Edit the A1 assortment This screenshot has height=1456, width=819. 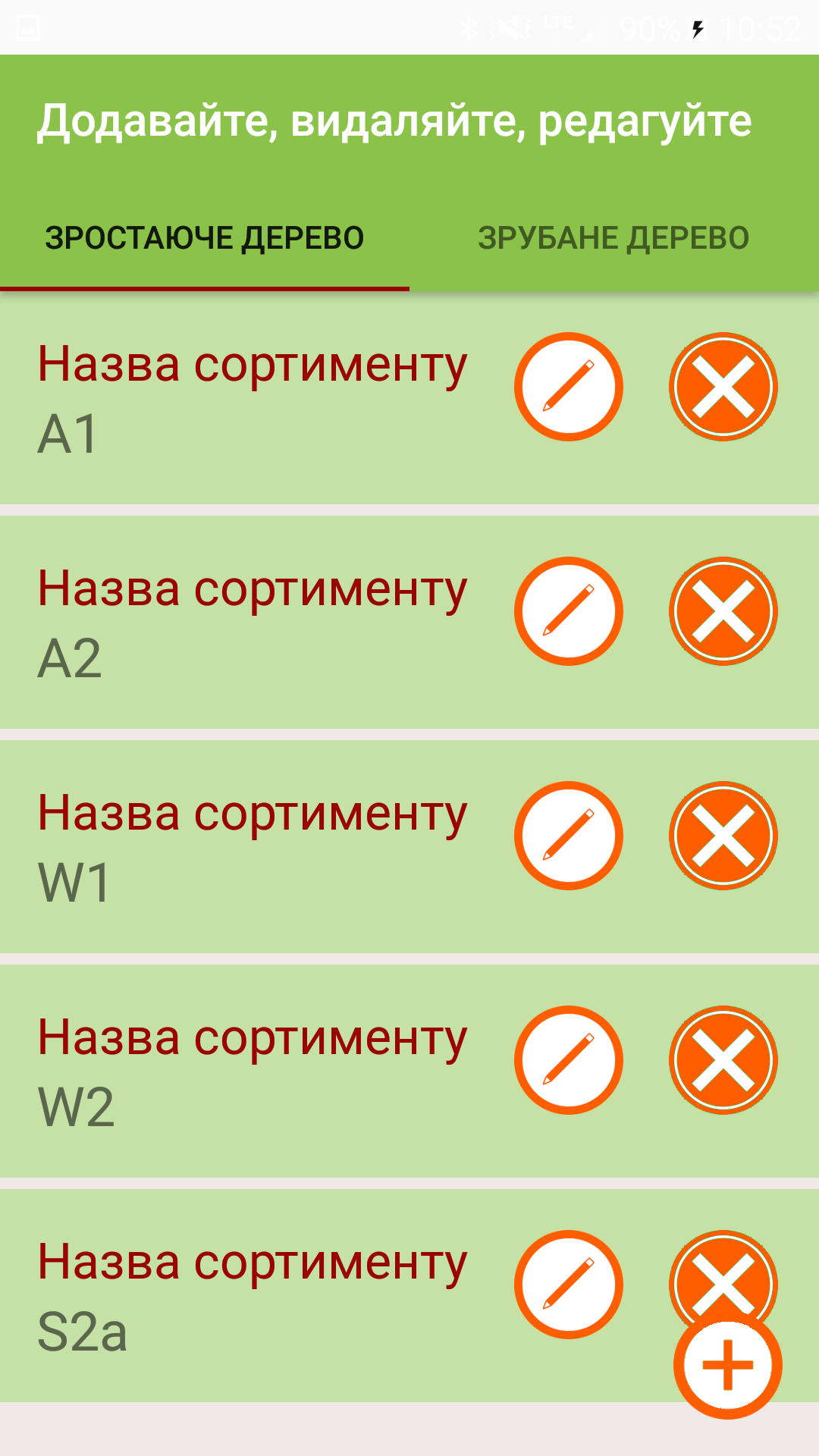coord(569,387)
